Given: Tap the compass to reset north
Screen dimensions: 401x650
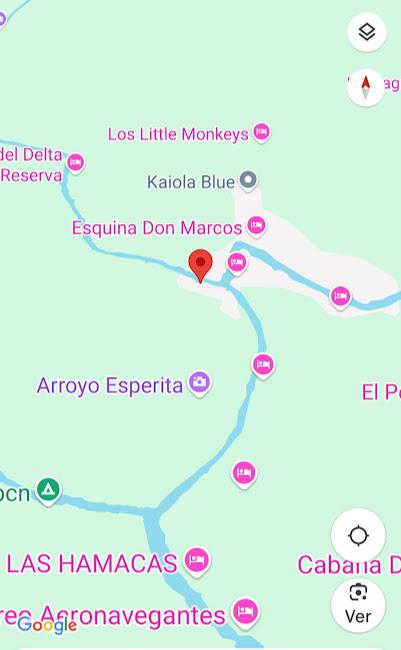Looking at the screenshot, I should tap(365, 87).
